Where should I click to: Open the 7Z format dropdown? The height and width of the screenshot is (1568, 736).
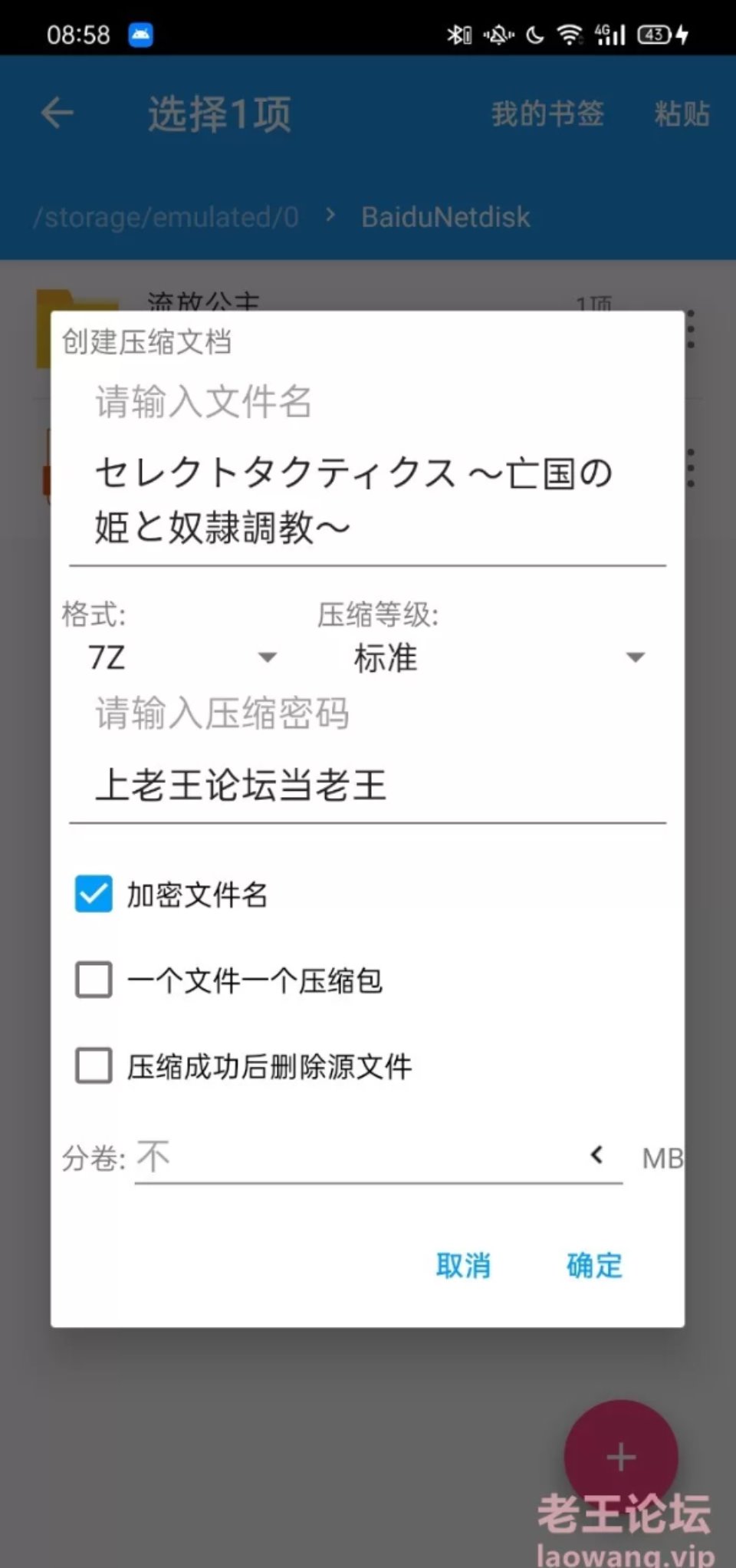click(x=182, y=657)
